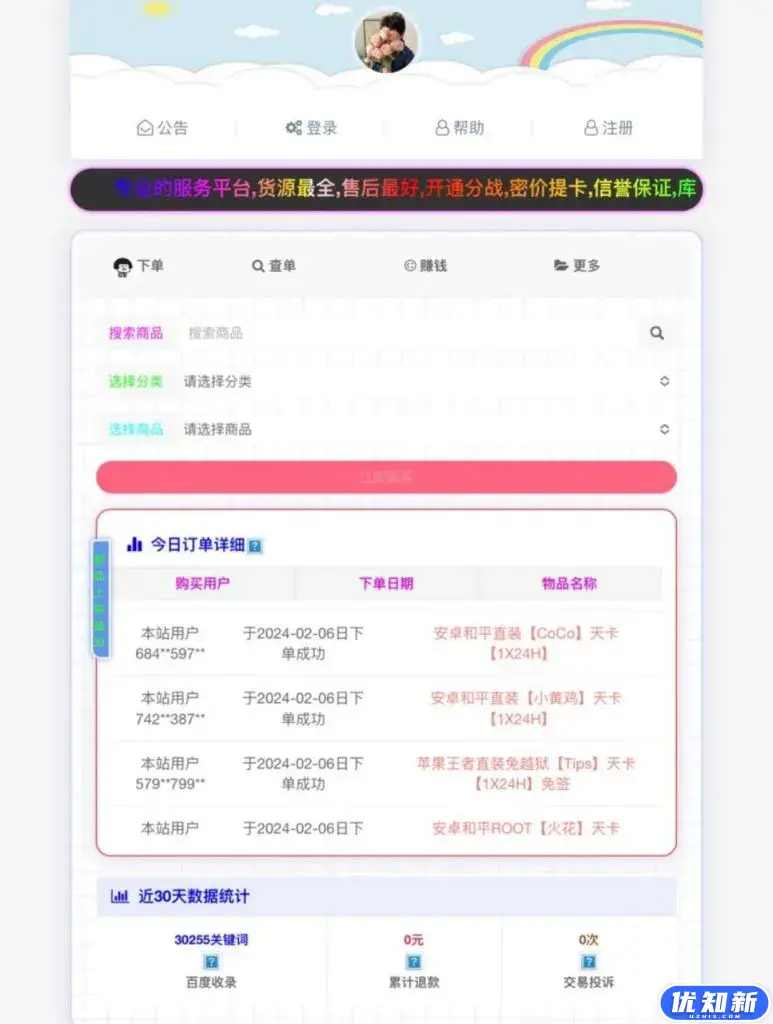The width and height of the screenshot is (773, 1024).
Task: Switch to the 查单 order lookup tab
Action: coord(274,266)
